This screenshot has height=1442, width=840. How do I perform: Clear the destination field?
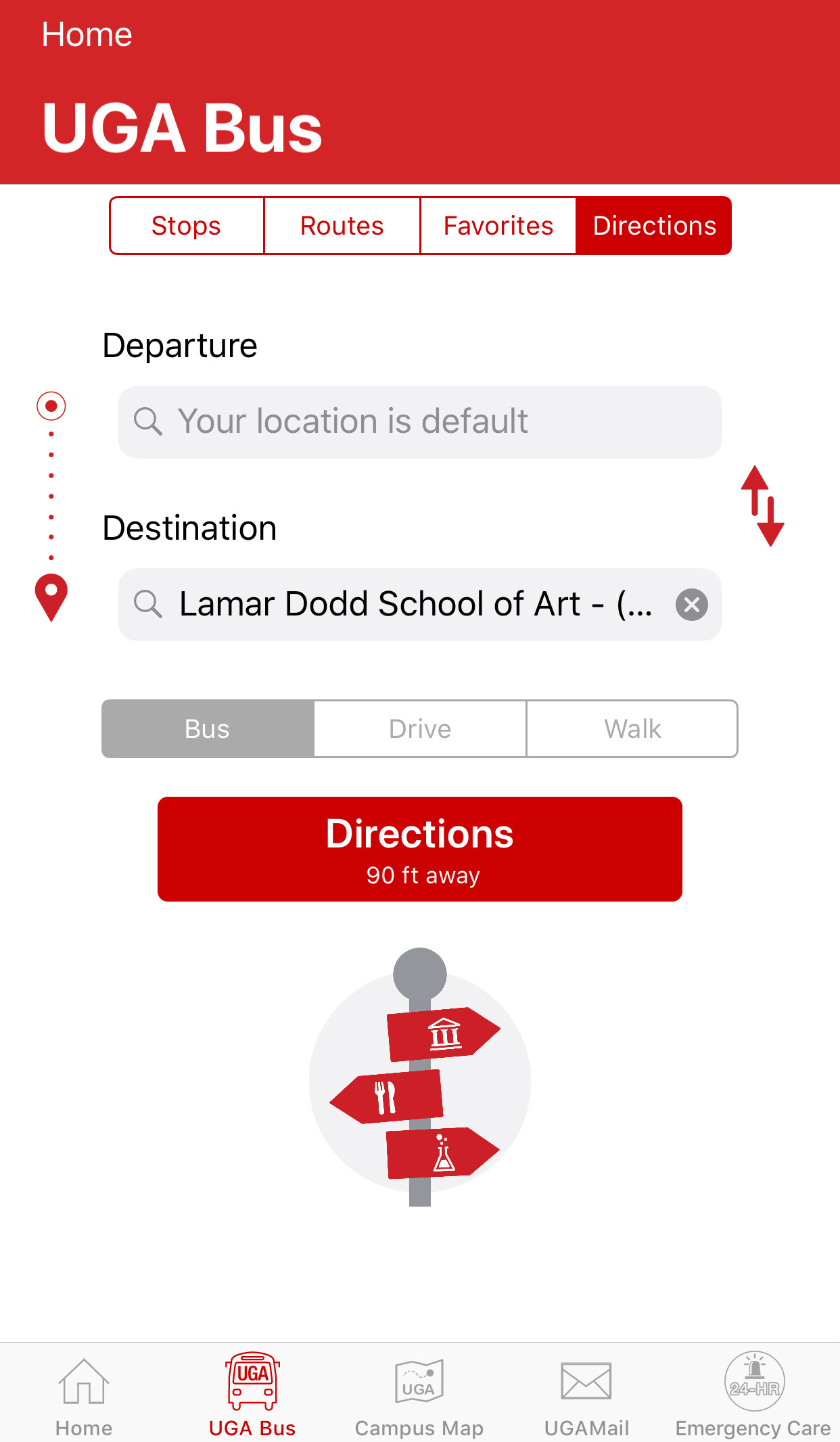(x=691, y=605)
